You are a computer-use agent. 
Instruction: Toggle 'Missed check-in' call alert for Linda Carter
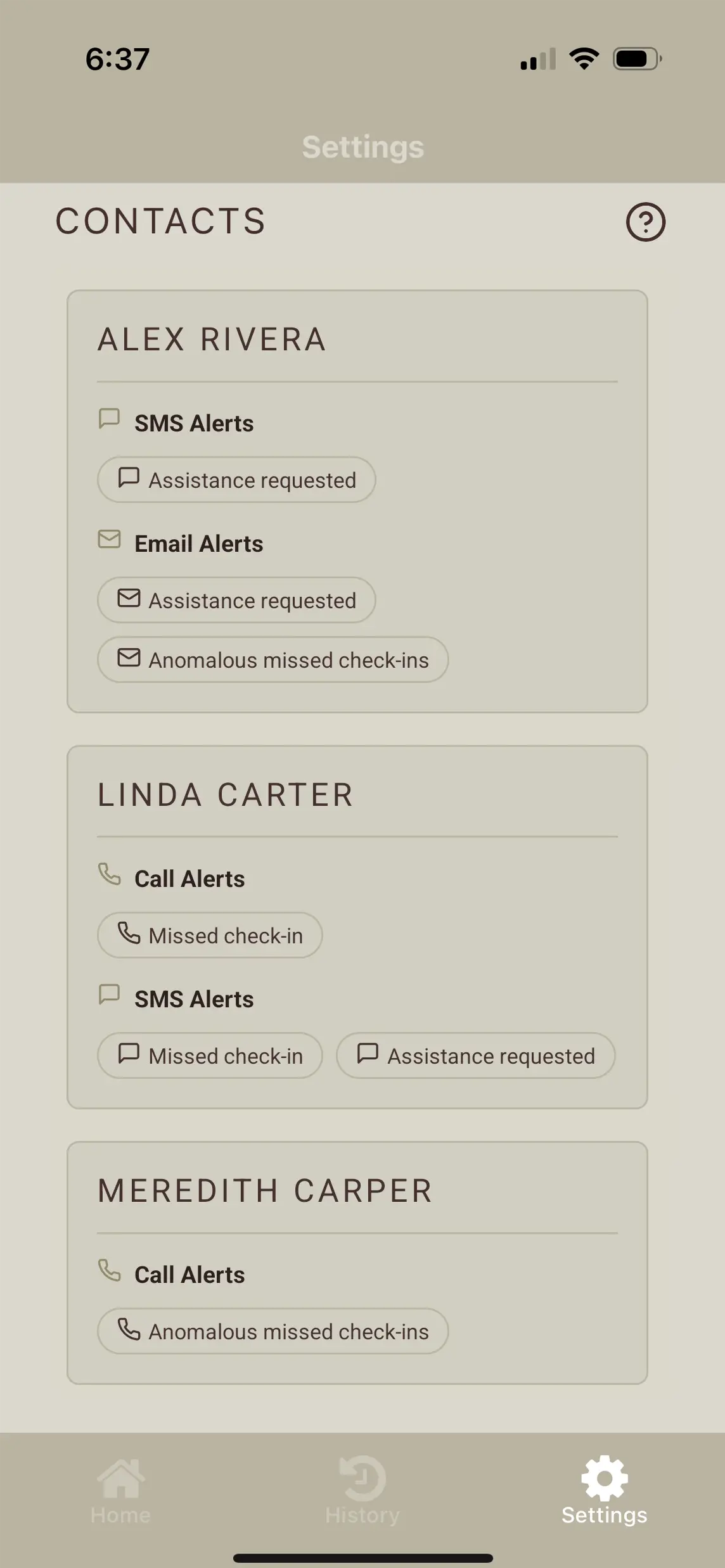(x=209, y=935)
